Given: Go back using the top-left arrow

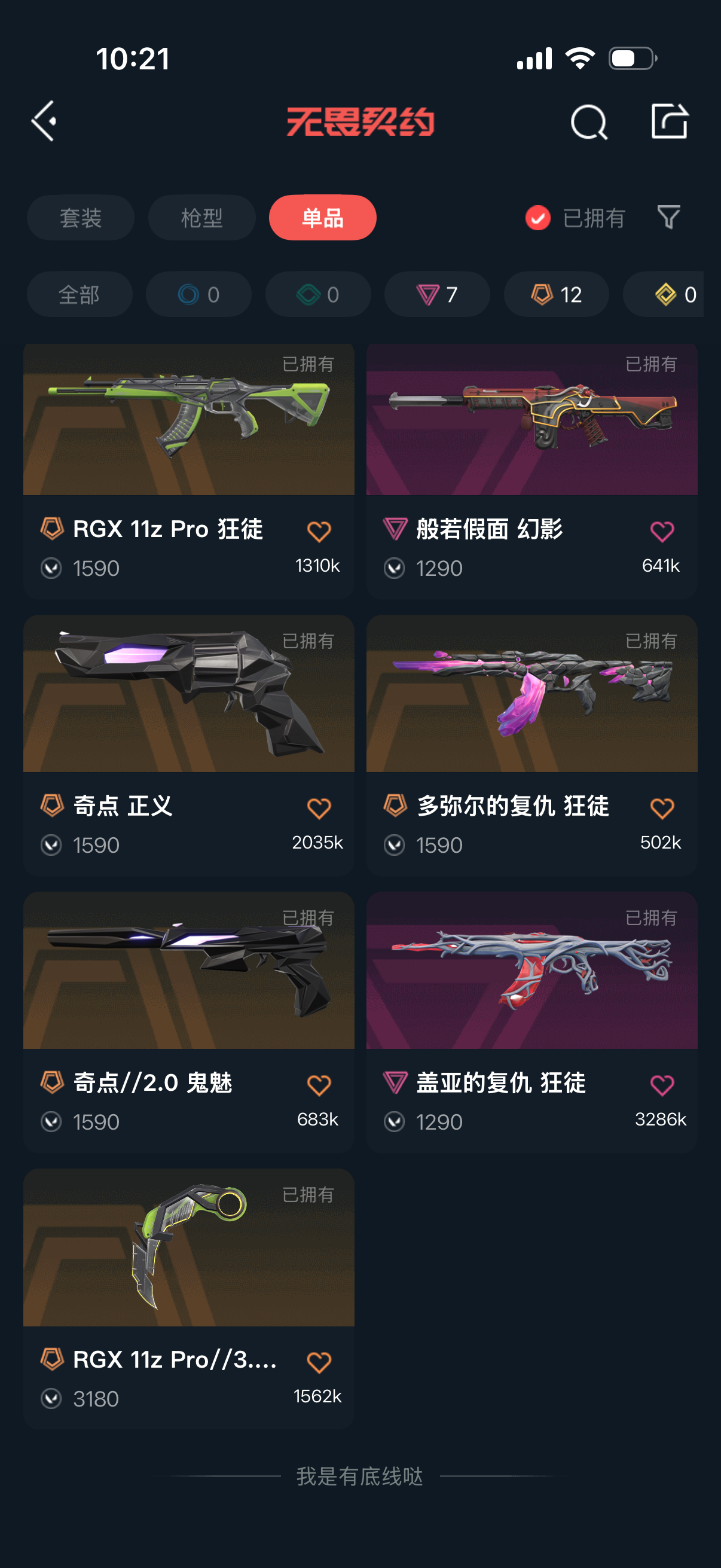Looking at the screenshot, I should pos(44,121).
